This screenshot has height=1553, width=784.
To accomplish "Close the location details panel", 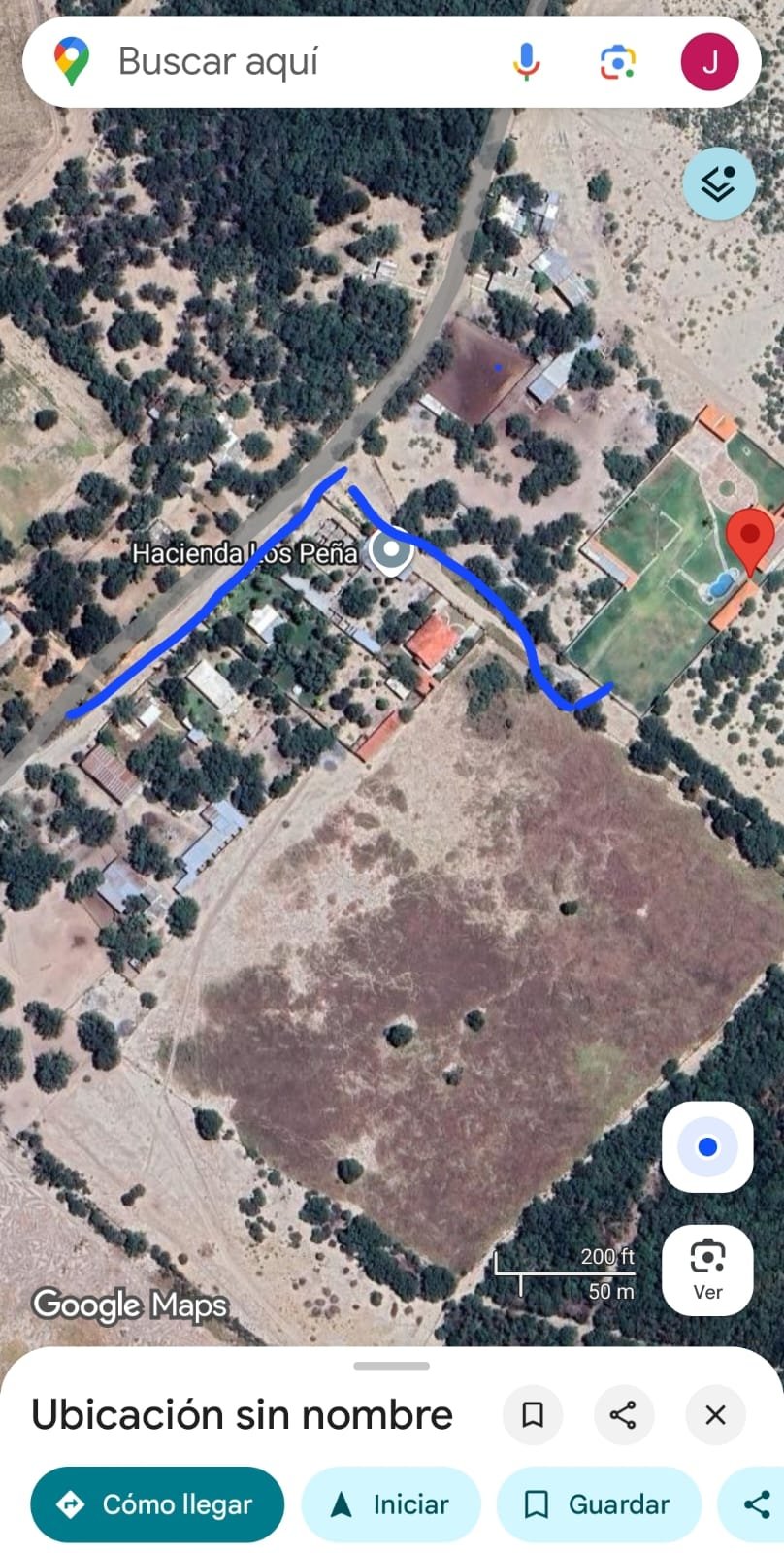I will [715, 1414].
